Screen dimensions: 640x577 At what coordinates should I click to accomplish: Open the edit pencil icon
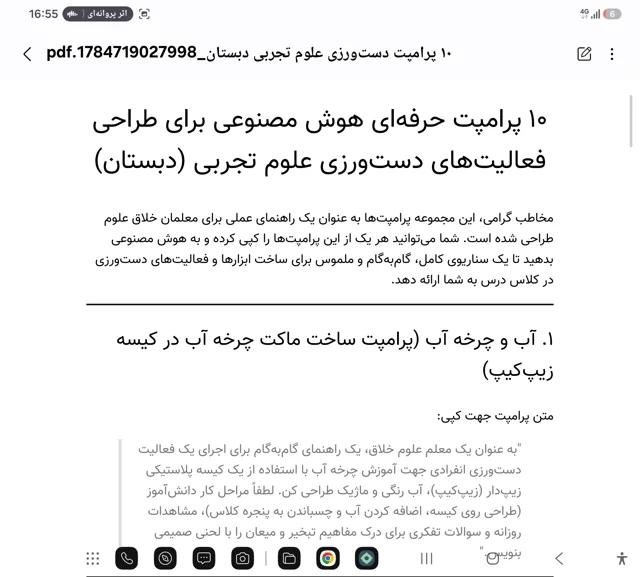[584, 54]
